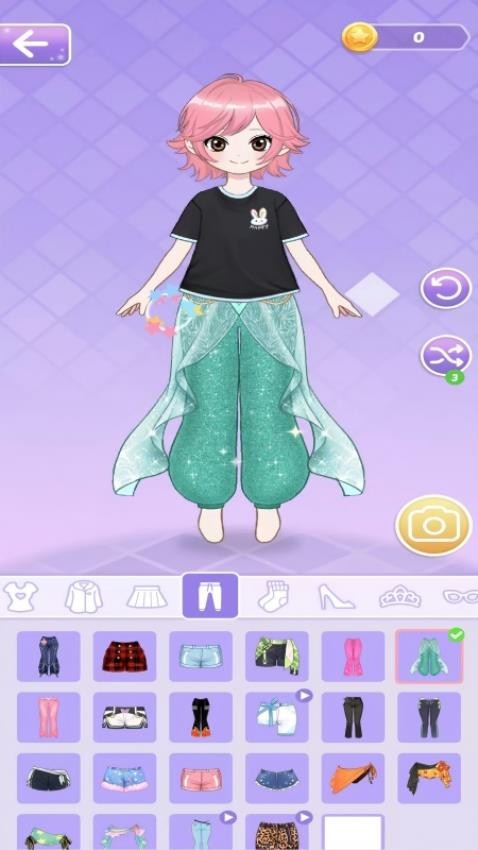Select the red plaid shorts
This screenshot has height=850, width=478.
click(125, 656)
